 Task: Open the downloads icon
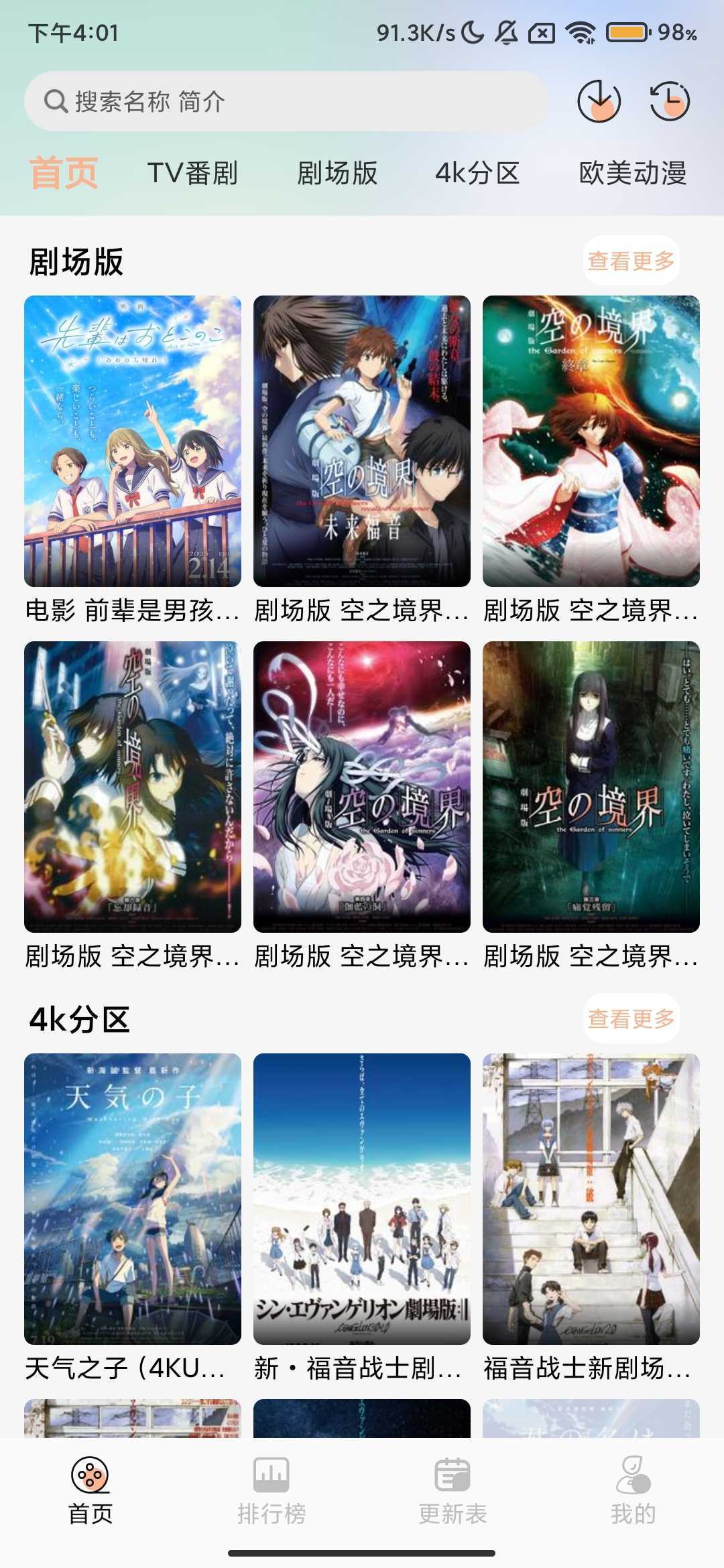pyautogui.click(x=599, y=101)
